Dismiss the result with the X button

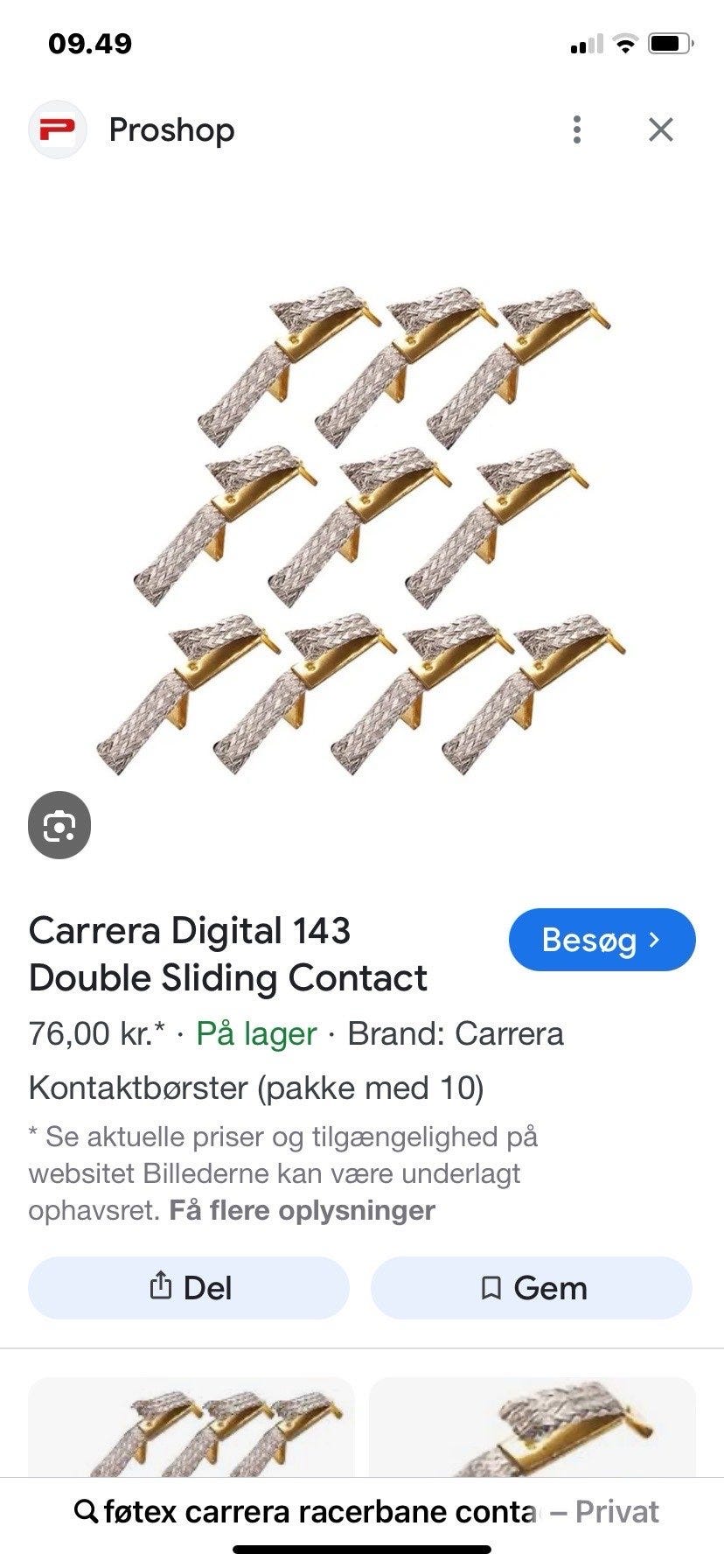(x=661, y=129)
